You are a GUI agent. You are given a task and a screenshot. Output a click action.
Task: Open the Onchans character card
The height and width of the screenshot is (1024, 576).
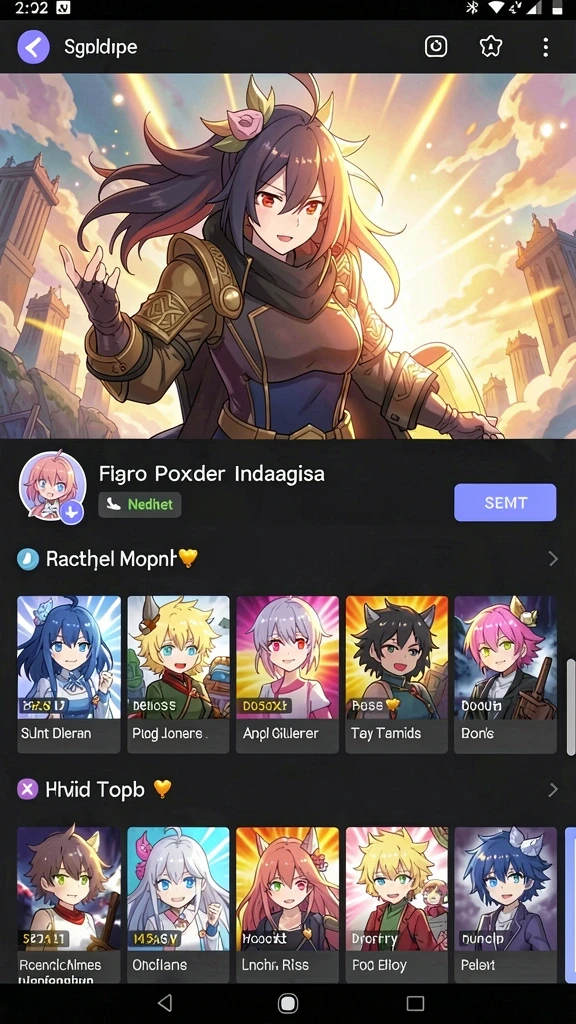coord(178,904)
